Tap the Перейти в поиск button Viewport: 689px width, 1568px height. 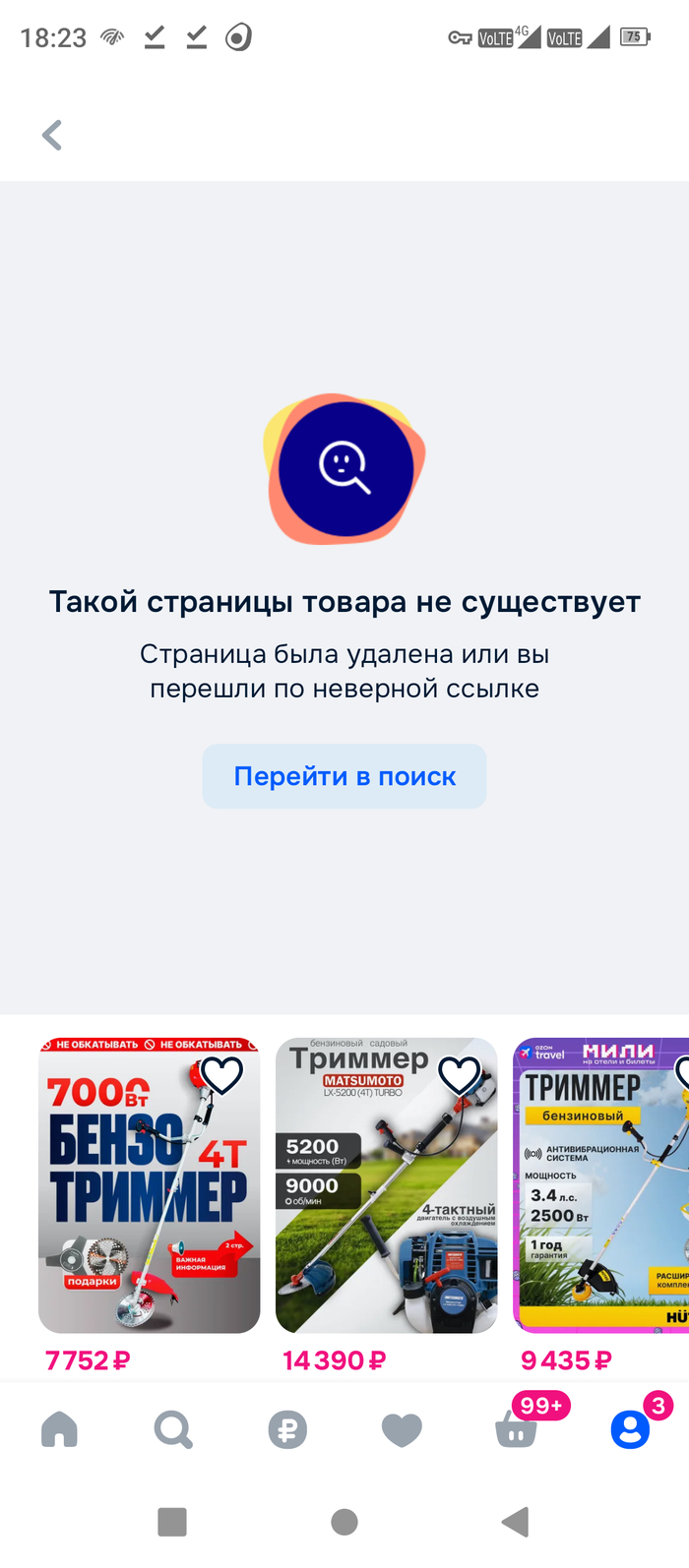click(344, 776)
